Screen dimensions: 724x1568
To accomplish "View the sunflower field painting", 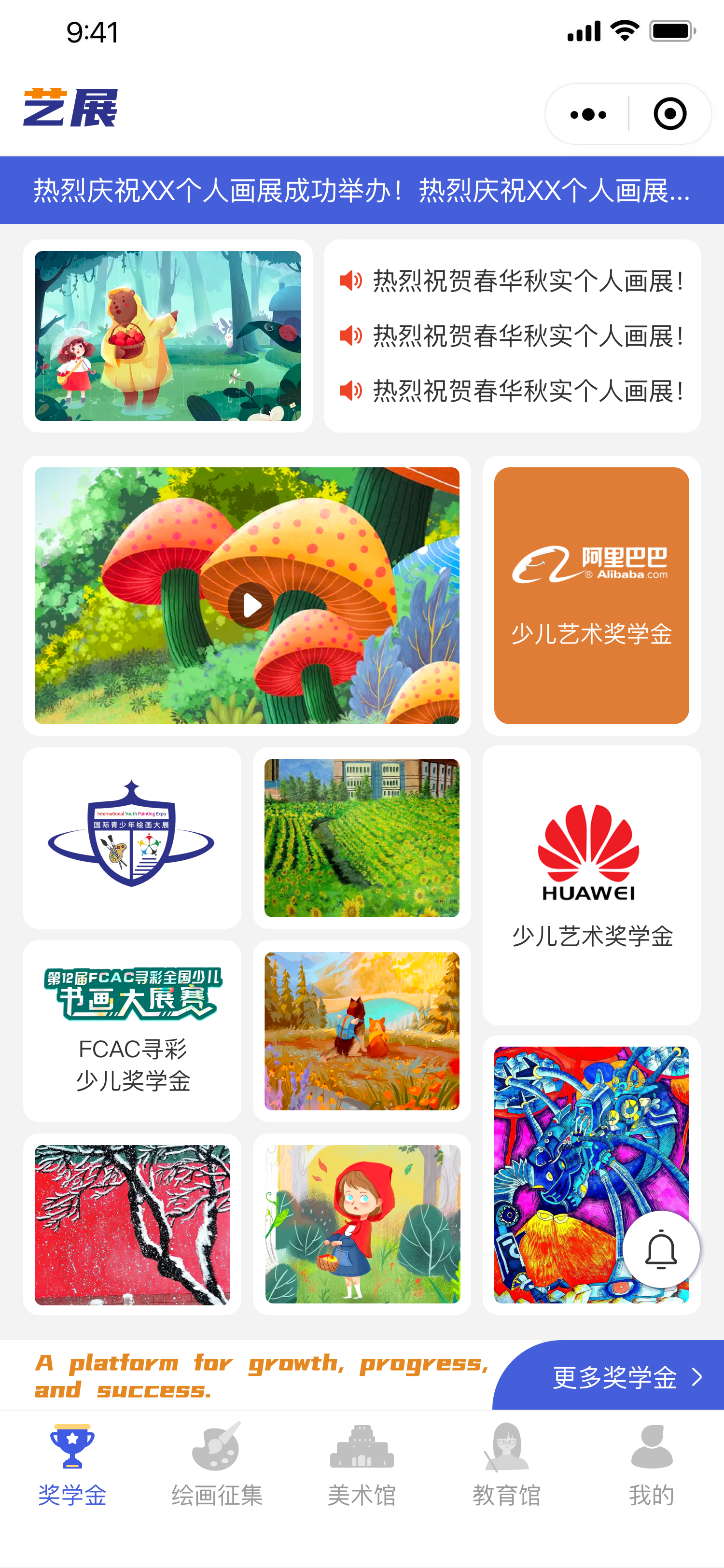I will coord(362,838).
